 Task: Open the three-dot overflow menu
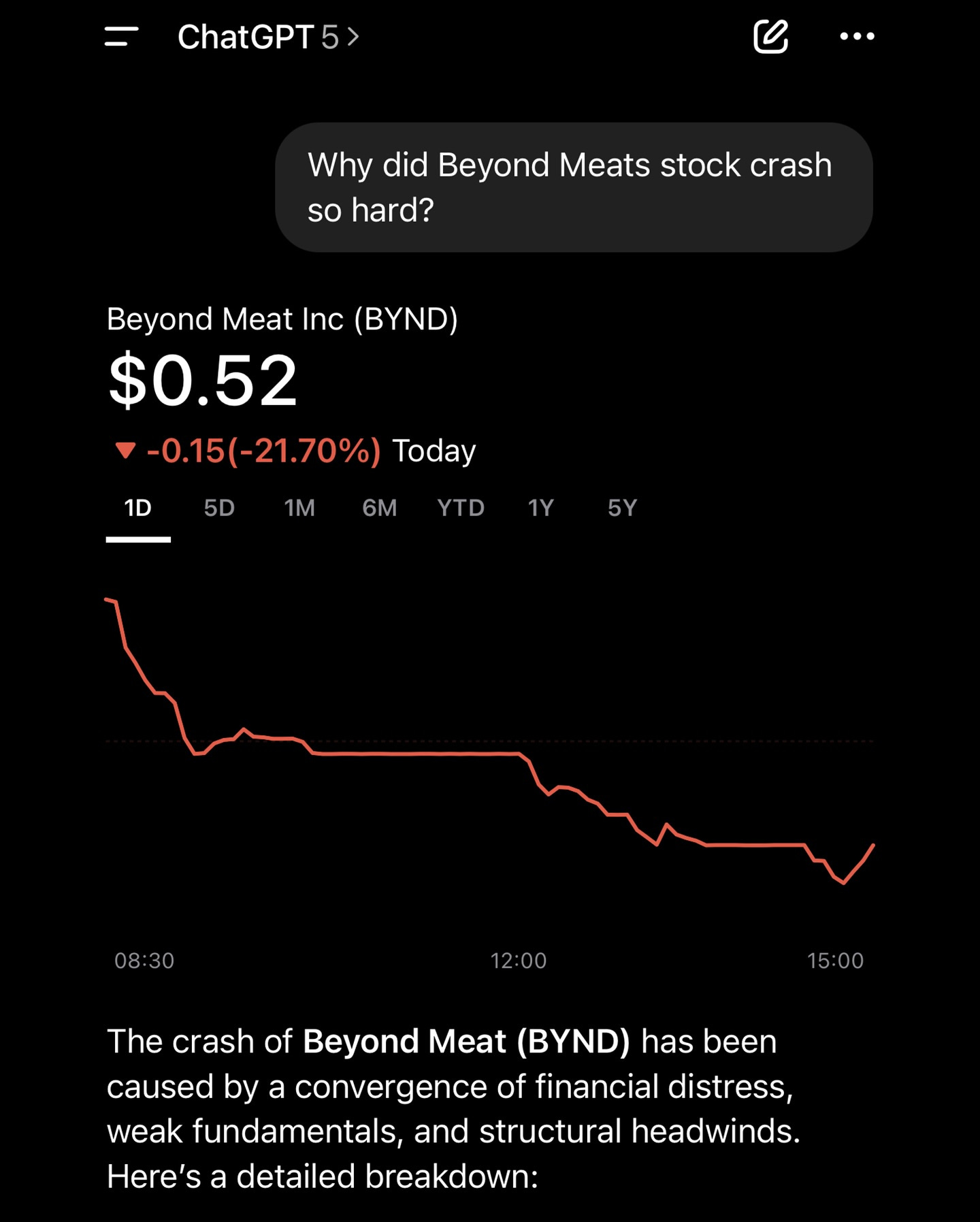click(857, 37)
